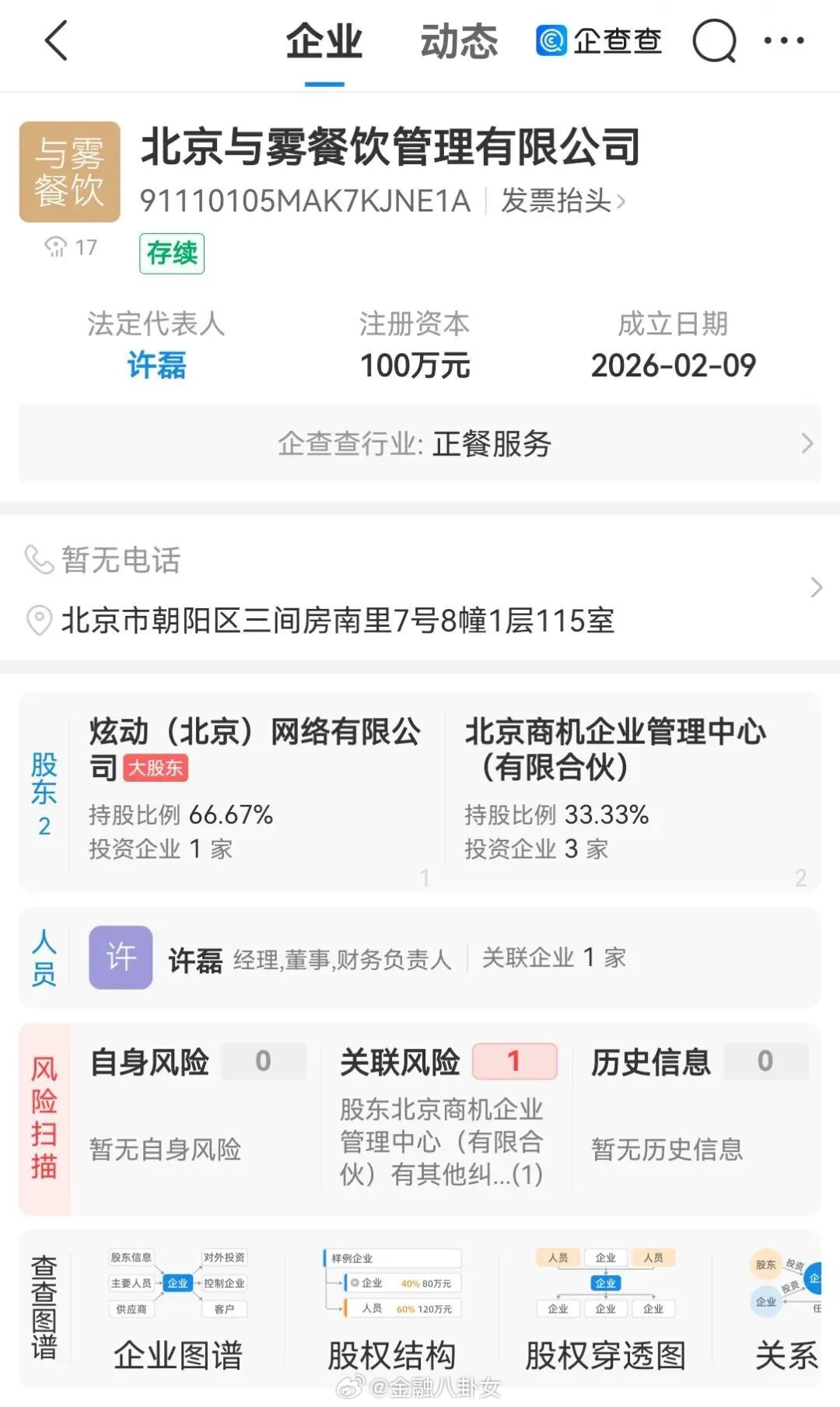This screenshot has width=840, height=1407.
Task: Tap the chevron next to the address row
Action: pos(817,587)
